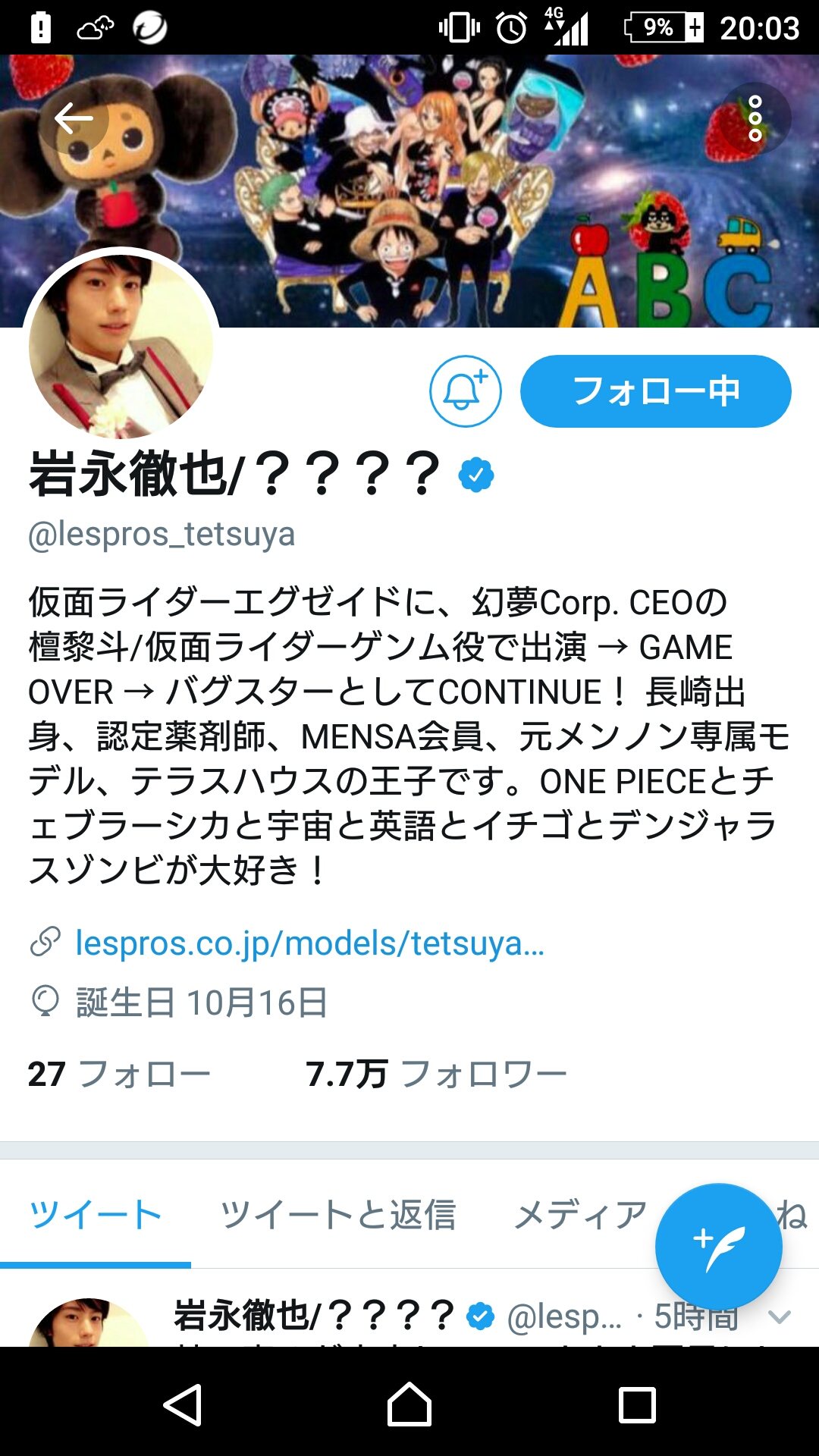View the 7.7万 フォロワー followers list
Viewport: 819px width, 1456px height.
click(x=436, y=1074)
